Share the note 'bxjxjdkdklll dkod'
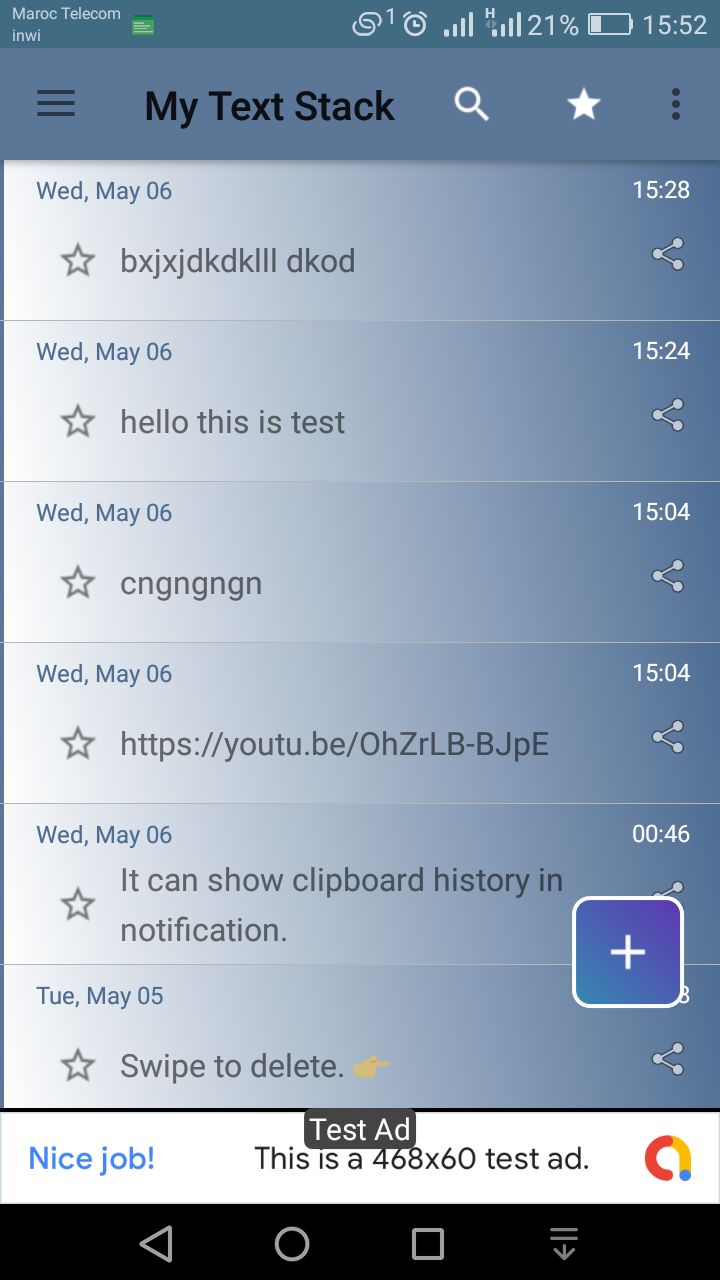 tap(667, 254)
